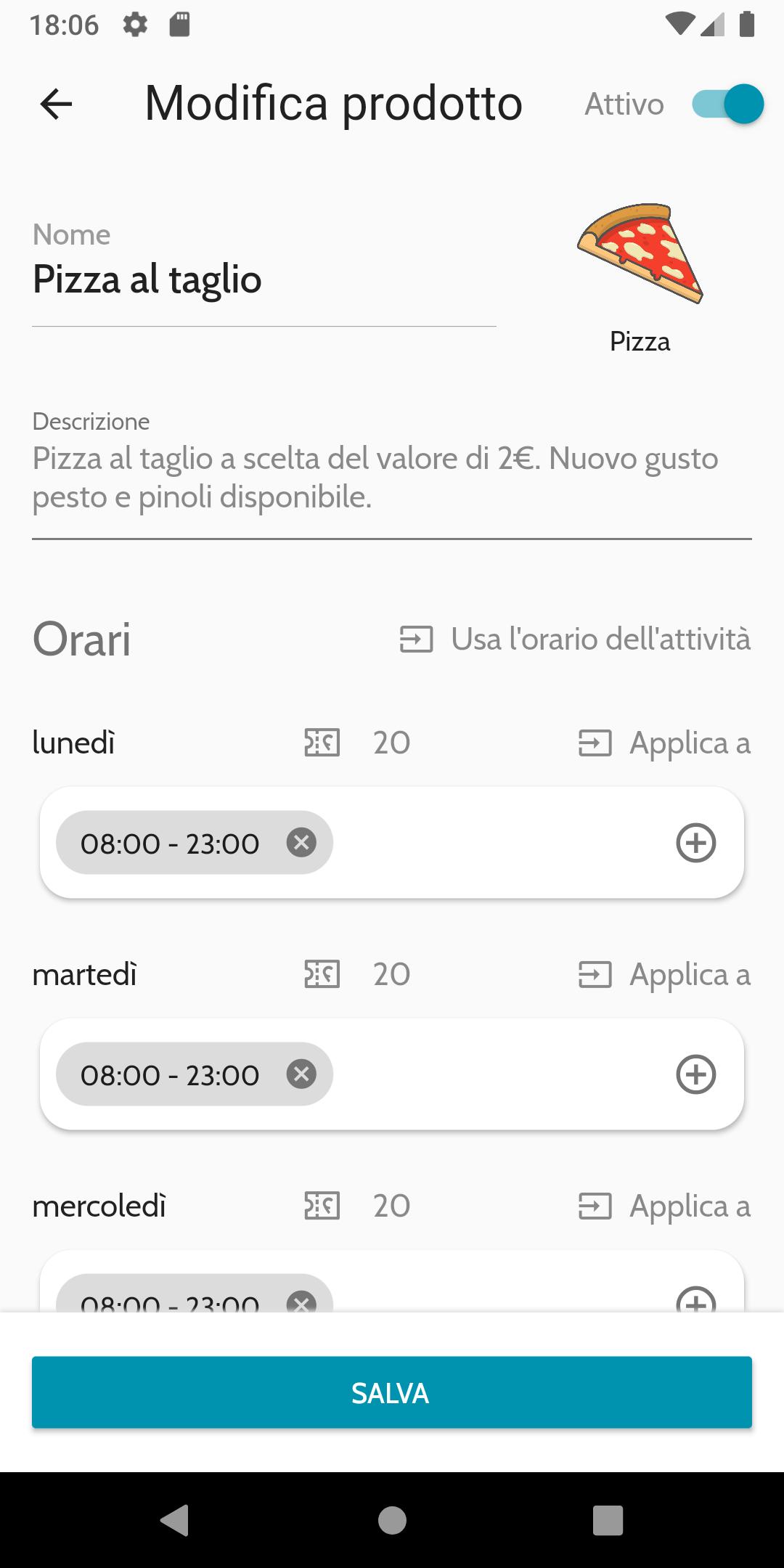The image size is (784, 1568).
Task: Tap Applica a for martedì
Action: click(664, 975)
